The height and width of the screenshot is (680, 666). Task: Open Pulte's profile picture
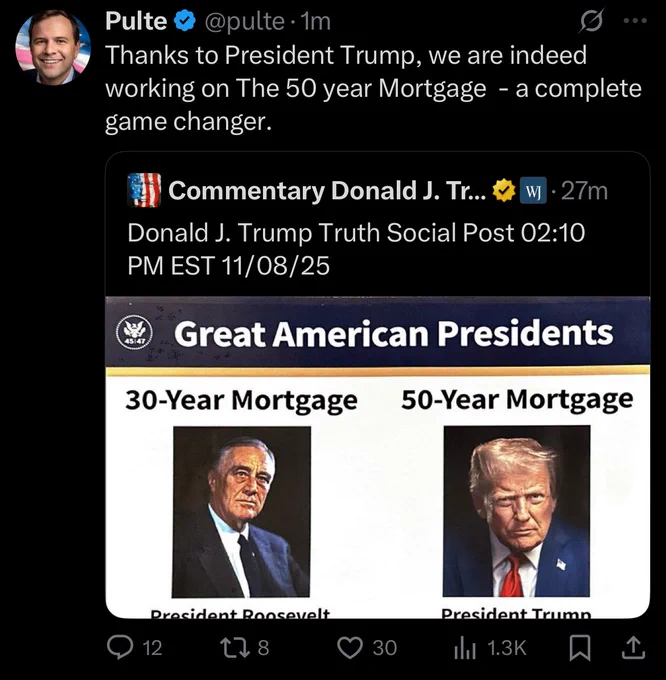pos(53,48)
